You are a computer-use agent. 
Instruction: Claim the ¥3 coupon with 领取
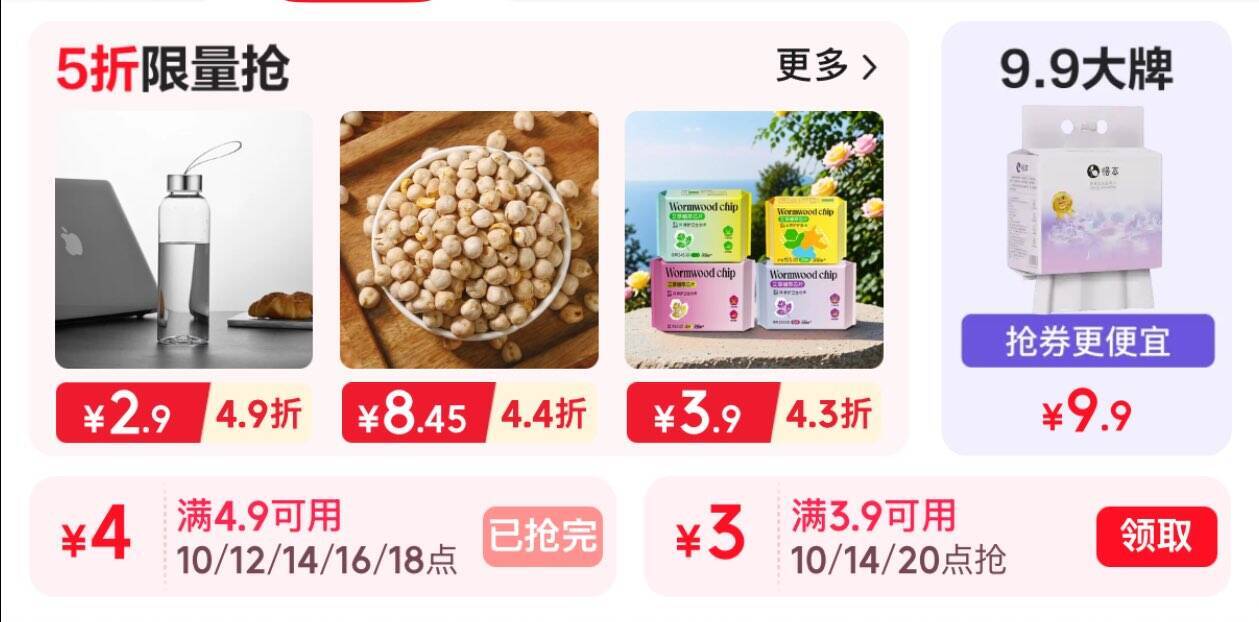[1156, 537]
